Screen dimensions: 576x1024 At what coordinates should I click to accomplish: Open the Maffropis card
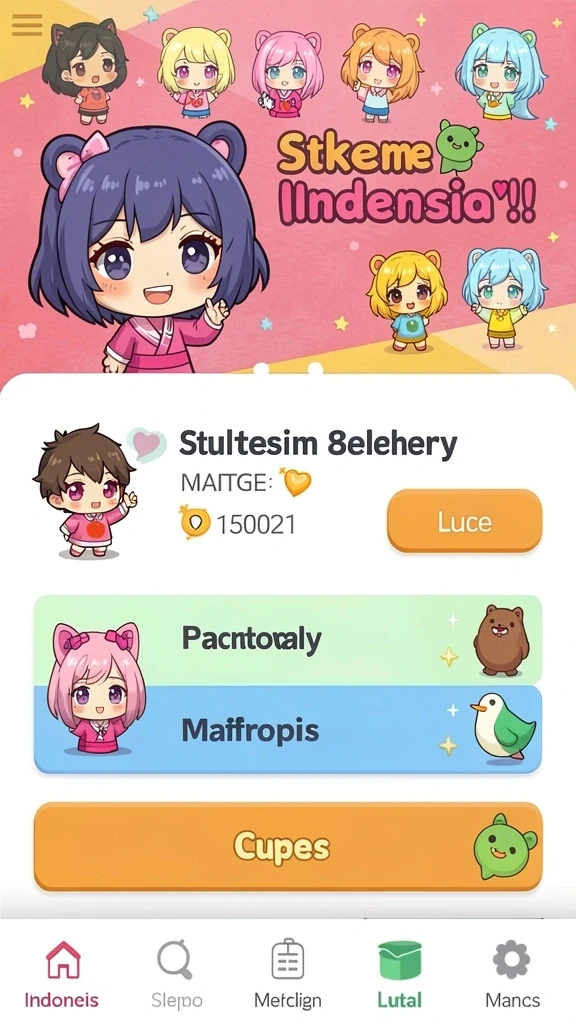[288, 729]
